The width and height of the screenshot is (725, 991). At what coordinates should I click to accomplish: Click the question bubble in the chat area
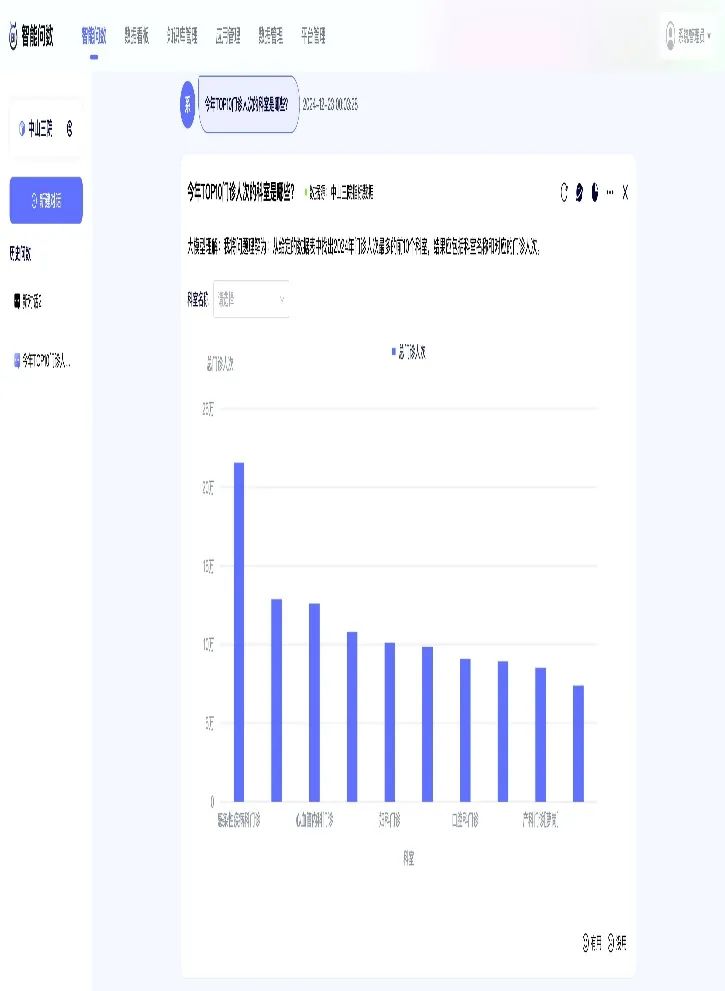(243, 101)
